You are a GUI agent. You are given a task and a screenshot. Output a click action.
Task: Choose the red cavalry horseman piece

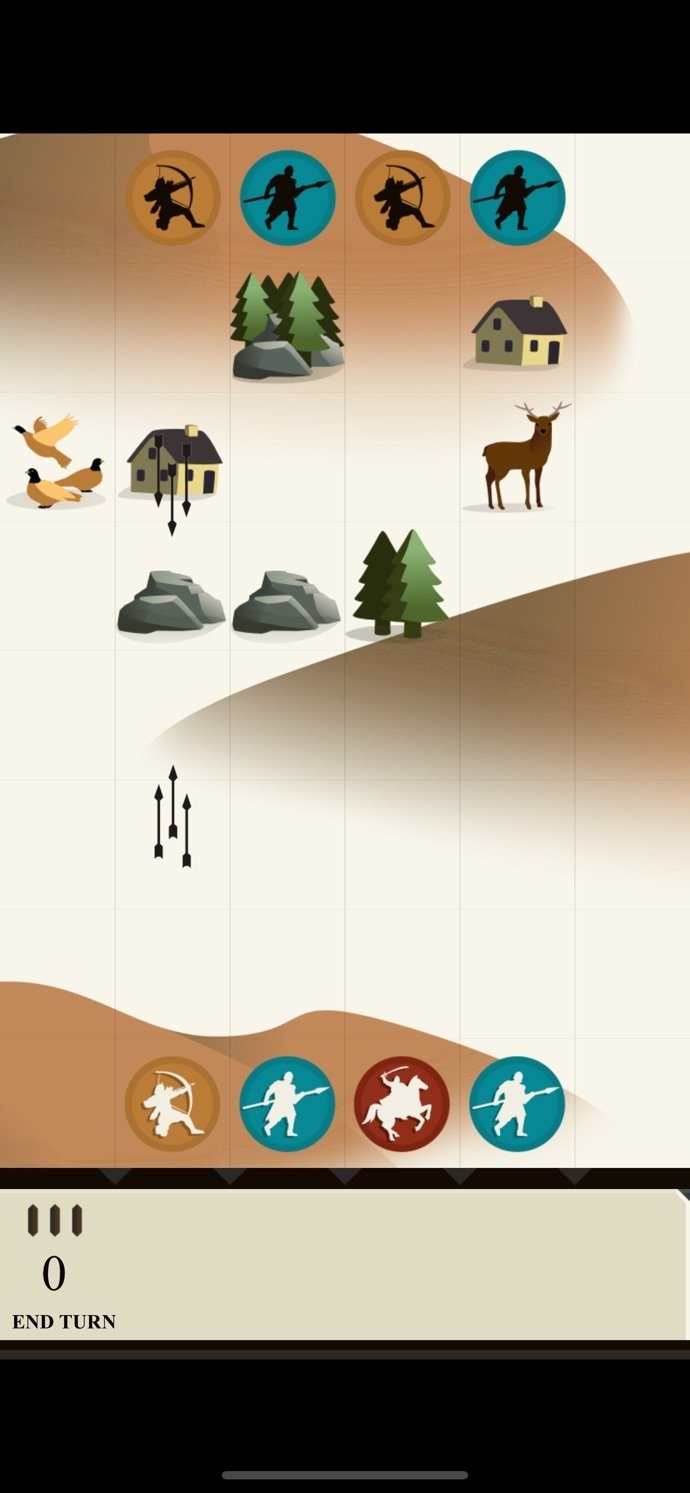pos(402,1104)
